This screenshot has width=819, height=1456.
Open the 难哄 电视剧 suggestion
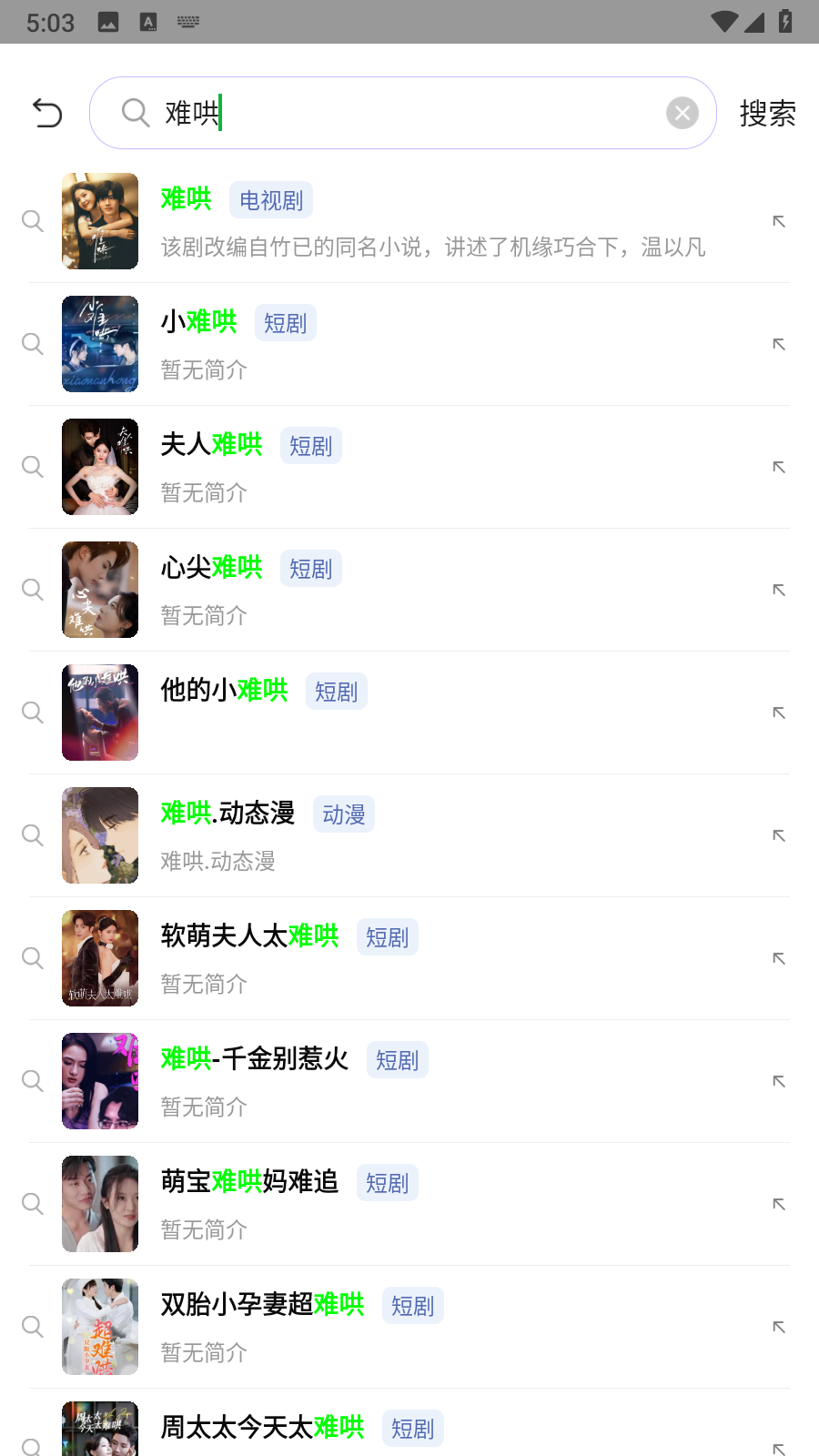[409, 221]
